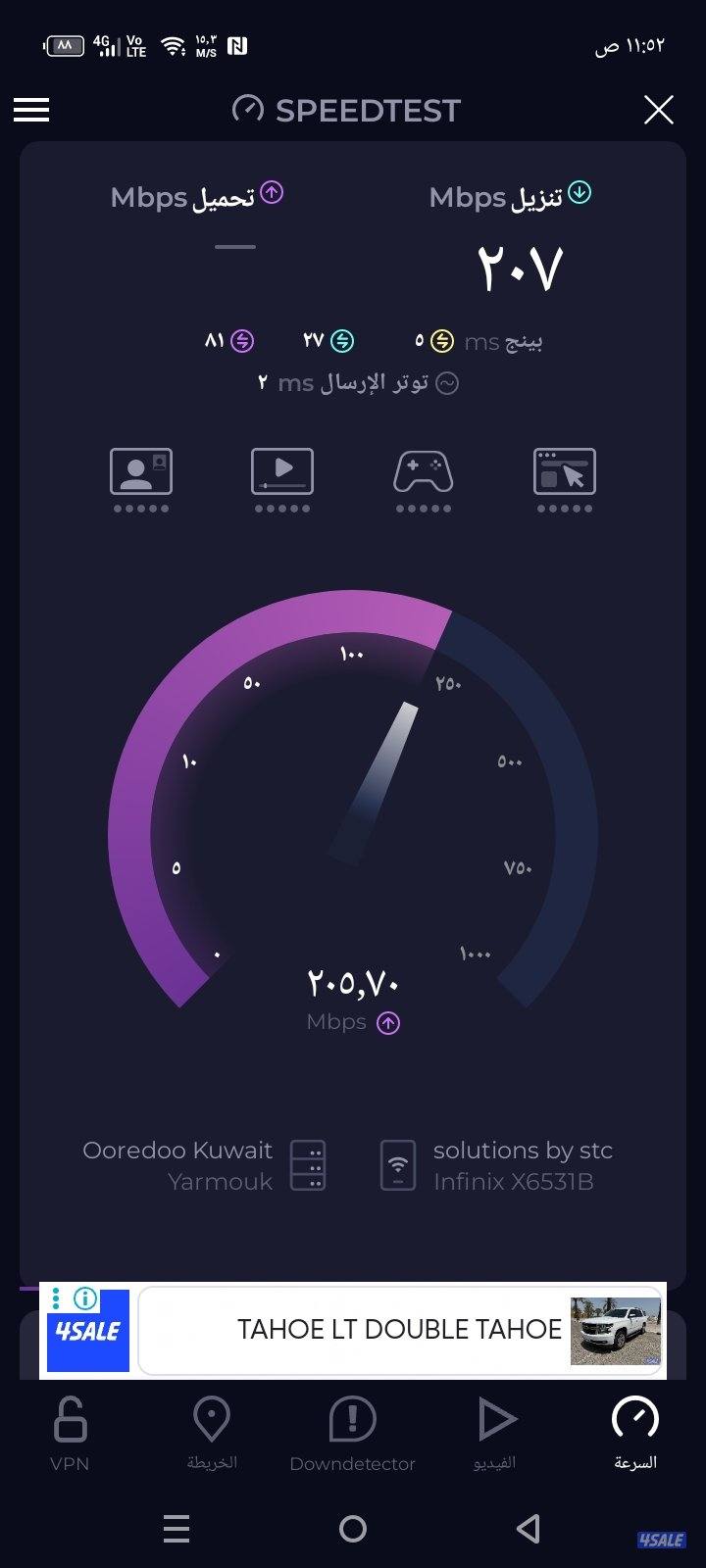Open the الفيديو video tab
This screenshot has width=706, height=1568.
495,1433
